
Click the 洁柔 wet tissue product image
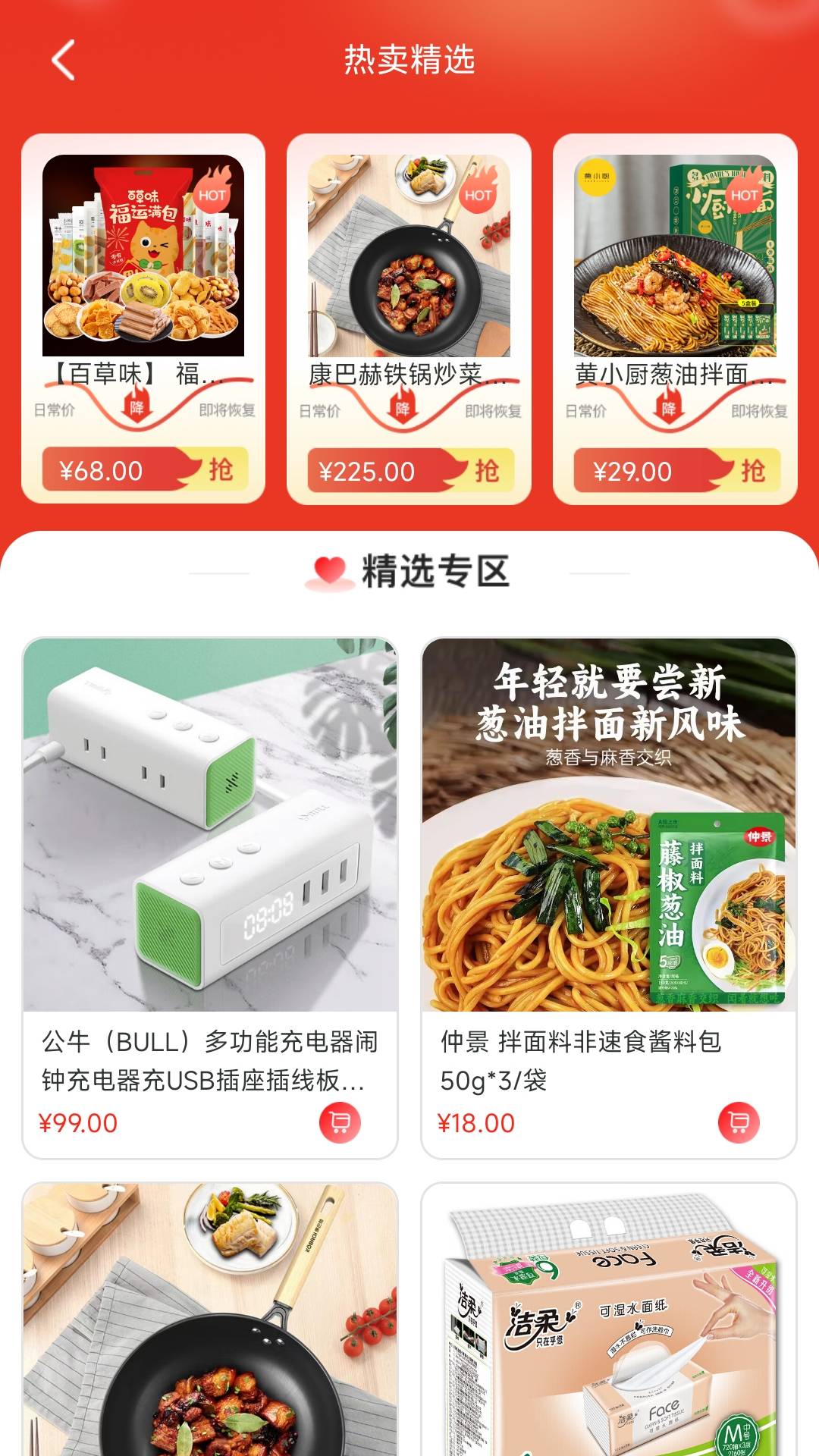point(607,1327)
